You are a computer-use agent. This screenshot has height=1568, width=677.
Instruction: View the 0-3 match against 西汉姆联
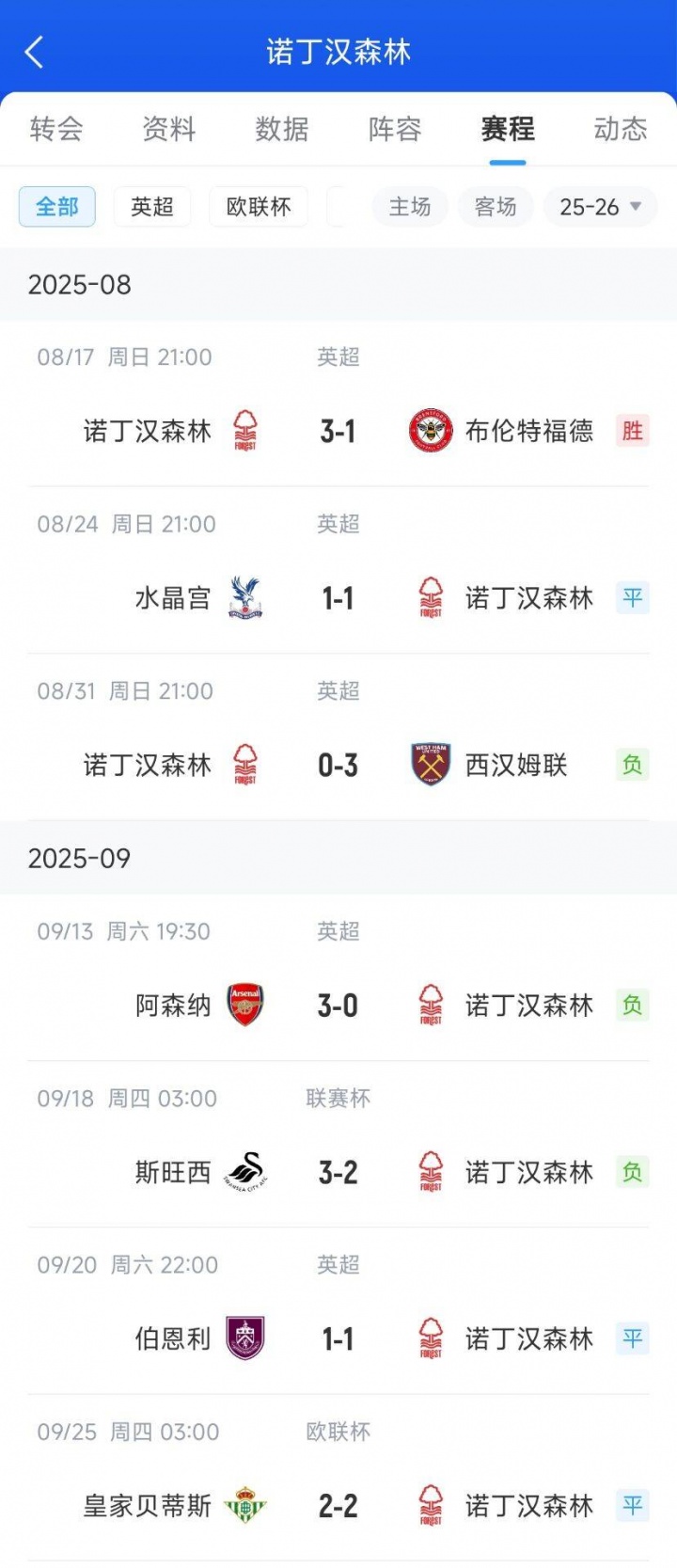338,765
